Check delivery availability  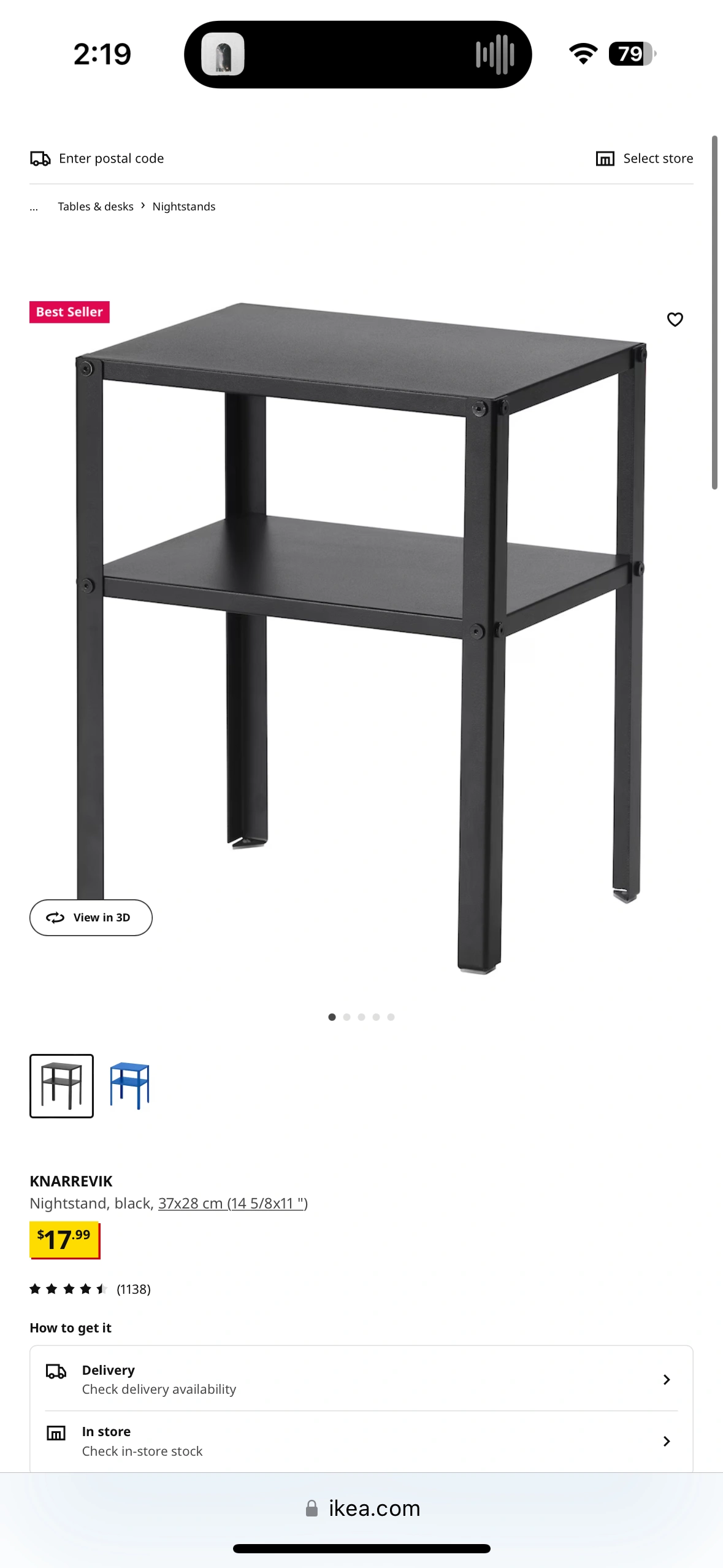361,1379
